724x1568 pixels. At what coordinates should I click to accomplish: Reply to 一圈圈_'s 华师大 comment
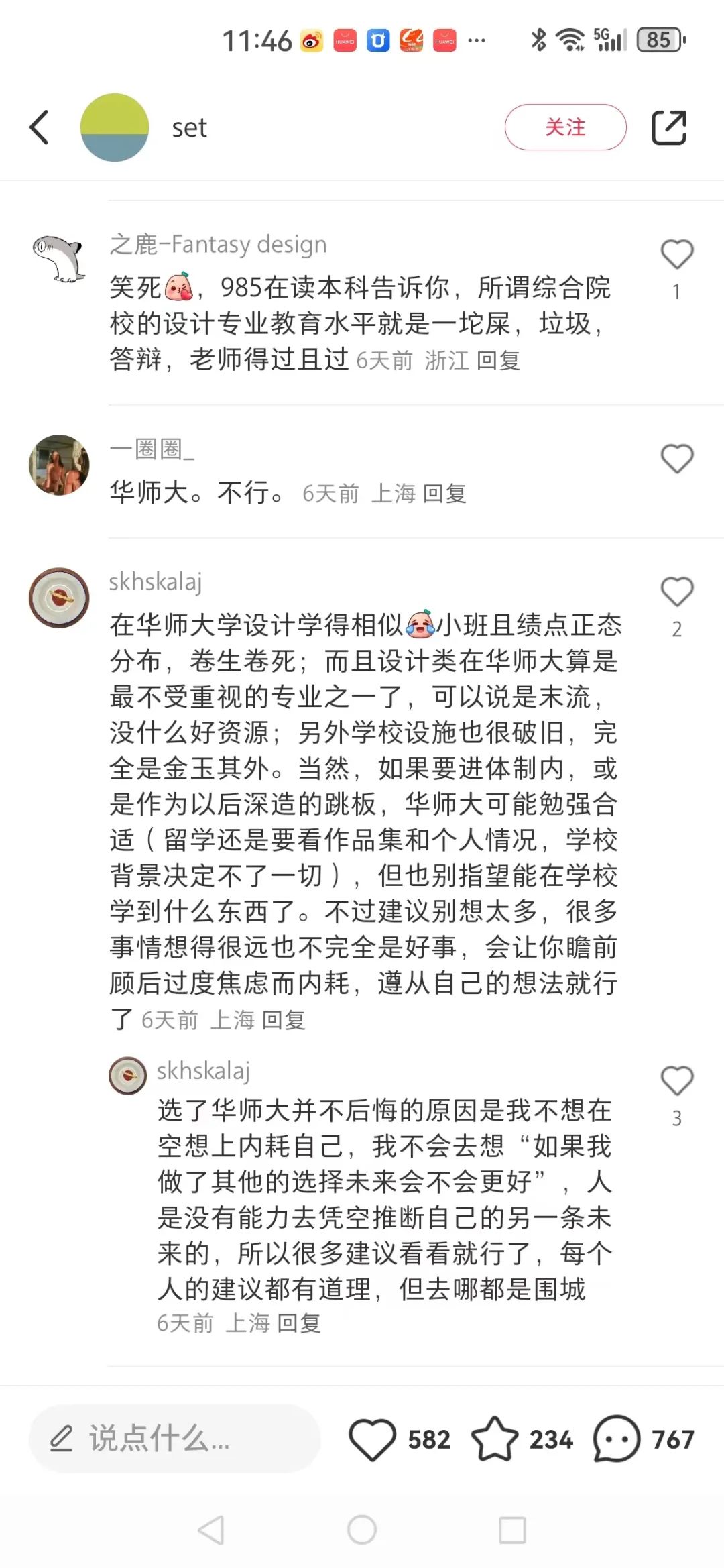pos(444,494)
